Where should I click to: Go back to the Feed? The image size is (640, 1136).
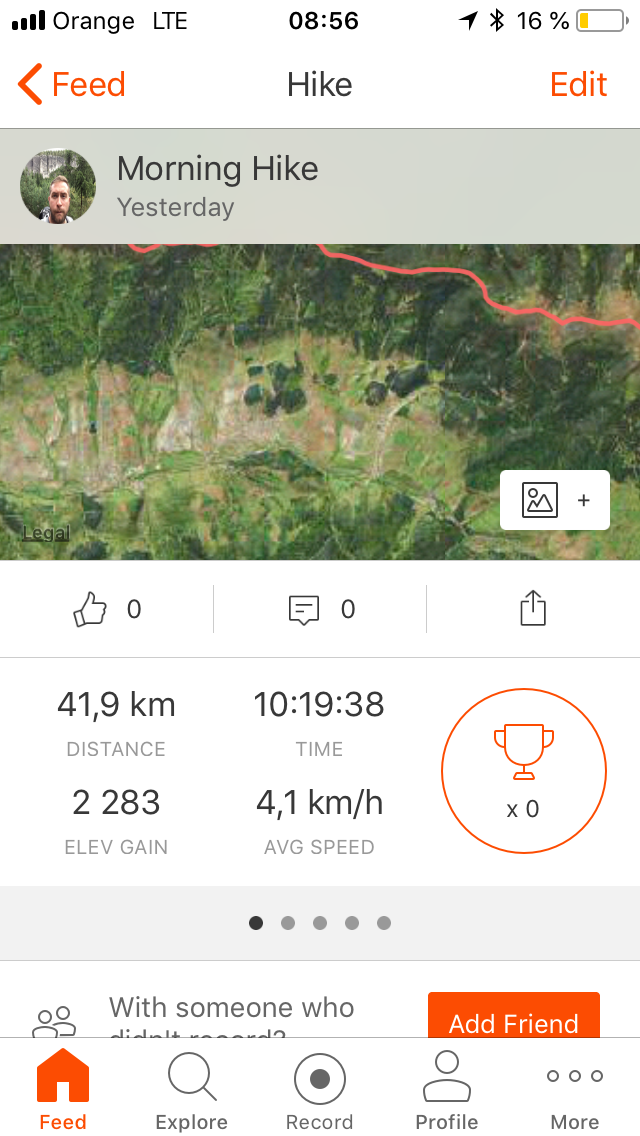pos(72,85)
